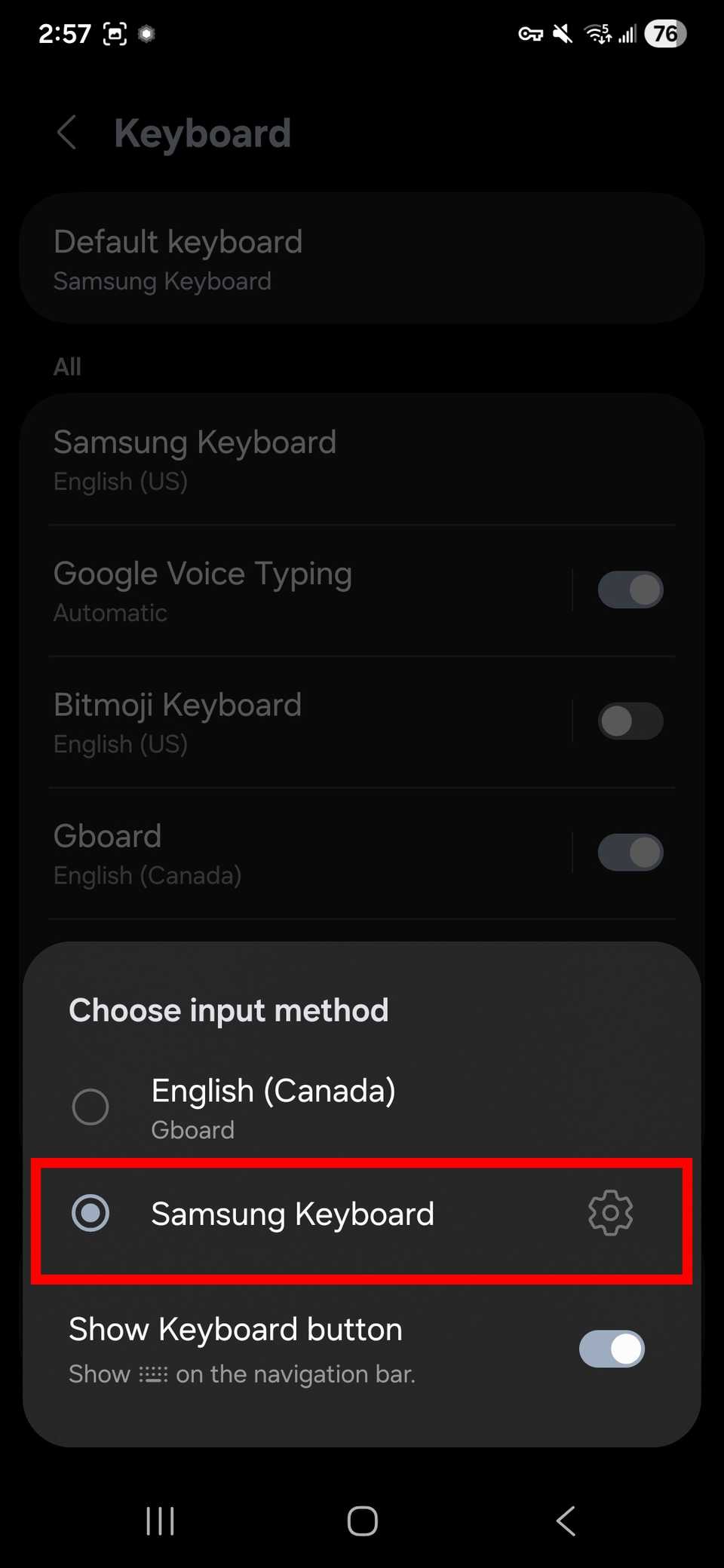Tap the Choose input method dialog title
Image resolution: width=724 pixels, height=1568 pixels.
pyautogui.click(x=229, y=1010)
